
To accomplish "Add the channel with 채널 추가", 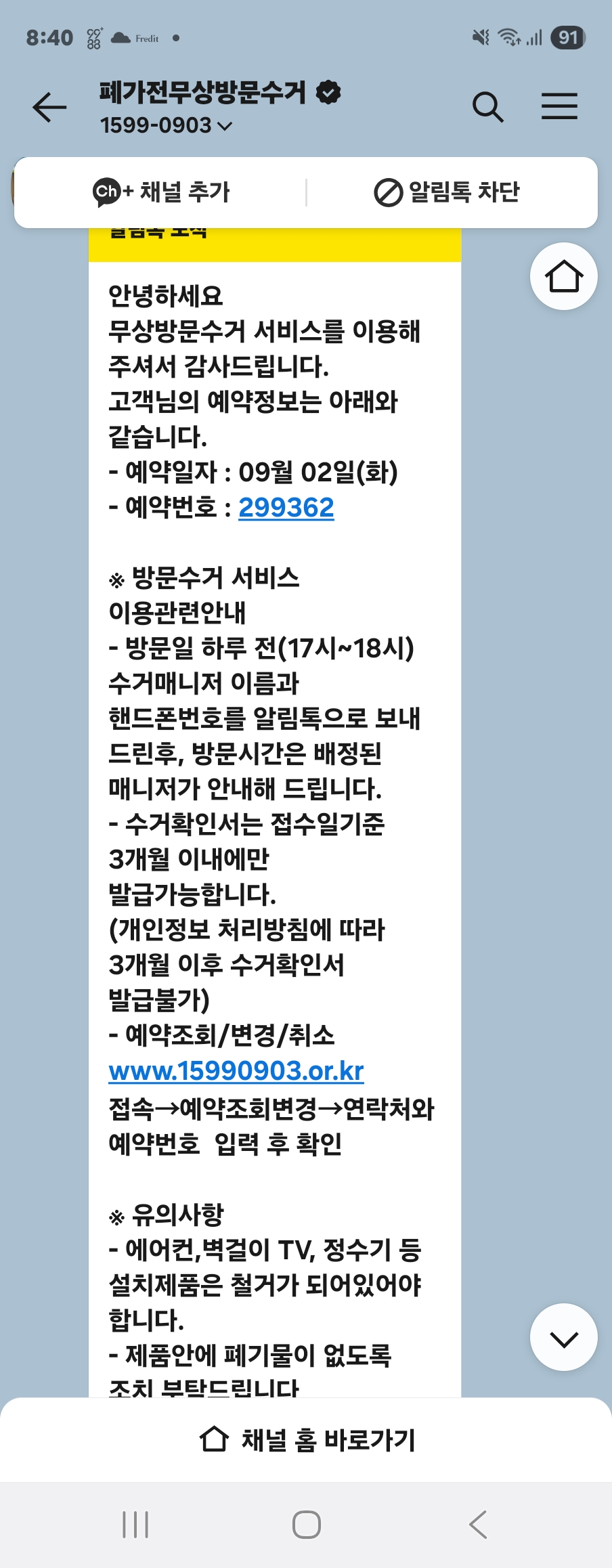I will 161,192.
